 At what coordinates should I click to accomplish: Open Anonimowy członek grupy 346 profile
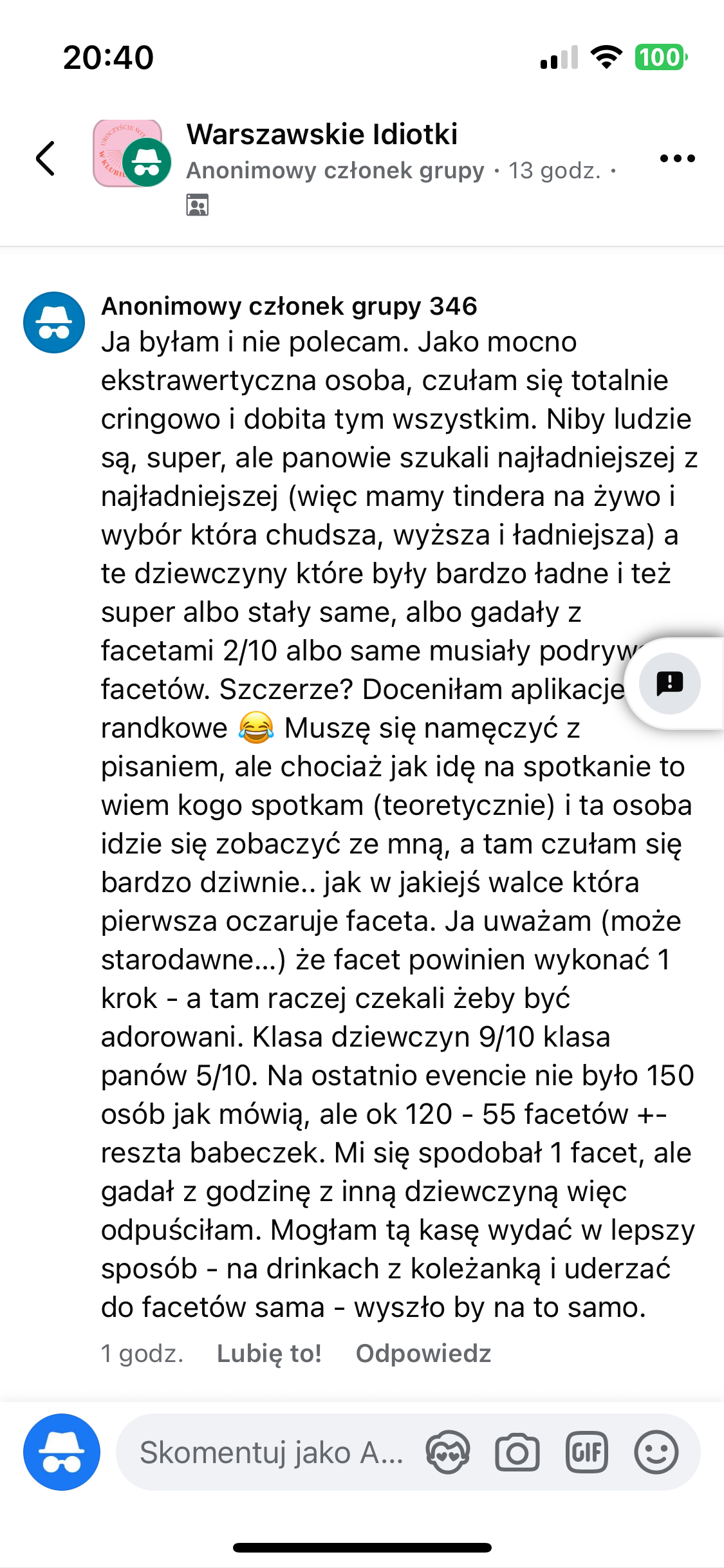(289, 306)
